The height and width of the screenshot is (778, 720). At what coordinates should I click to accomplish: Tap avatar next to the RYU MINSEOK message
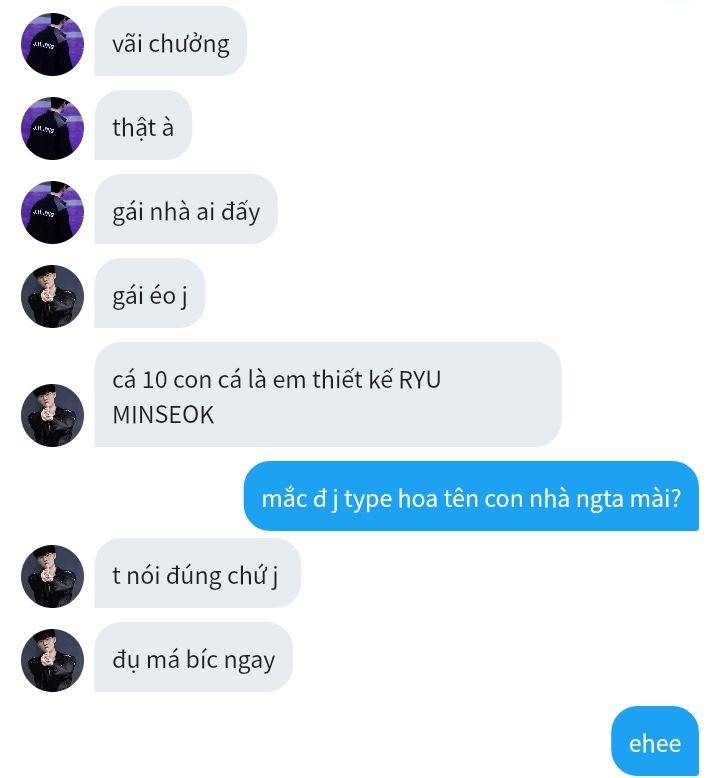point(52,415)
